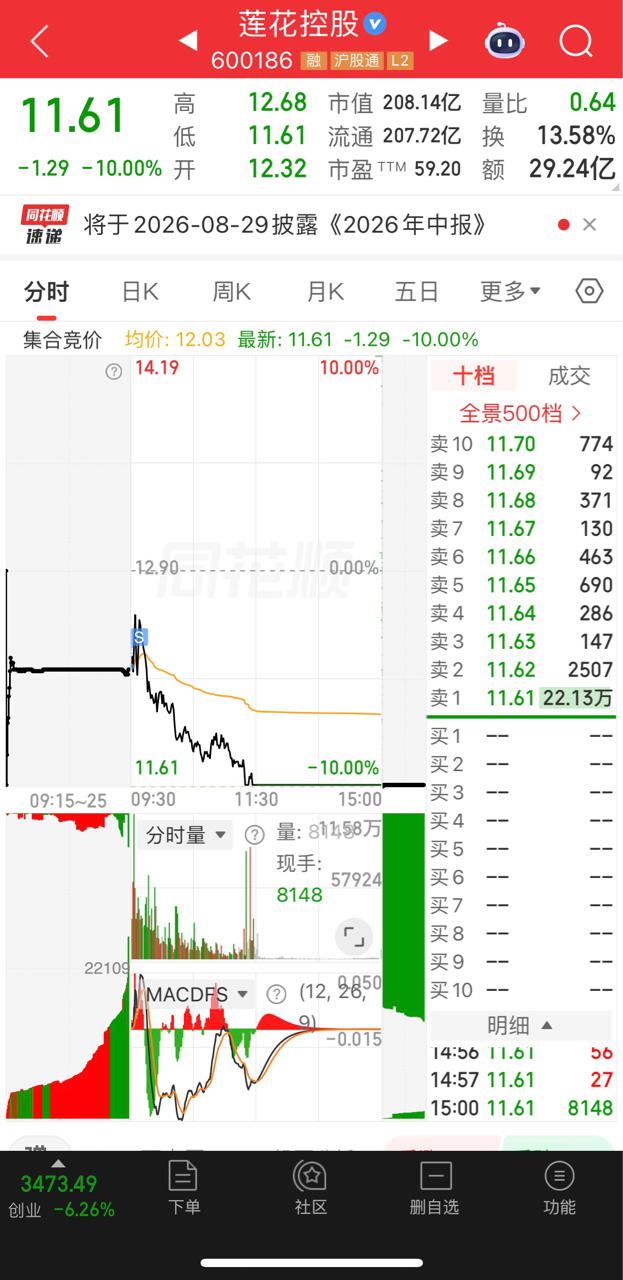Expand the 更多 chart options dropdown
This screenshot has height=1280, width=623.
tap(510, 292)
